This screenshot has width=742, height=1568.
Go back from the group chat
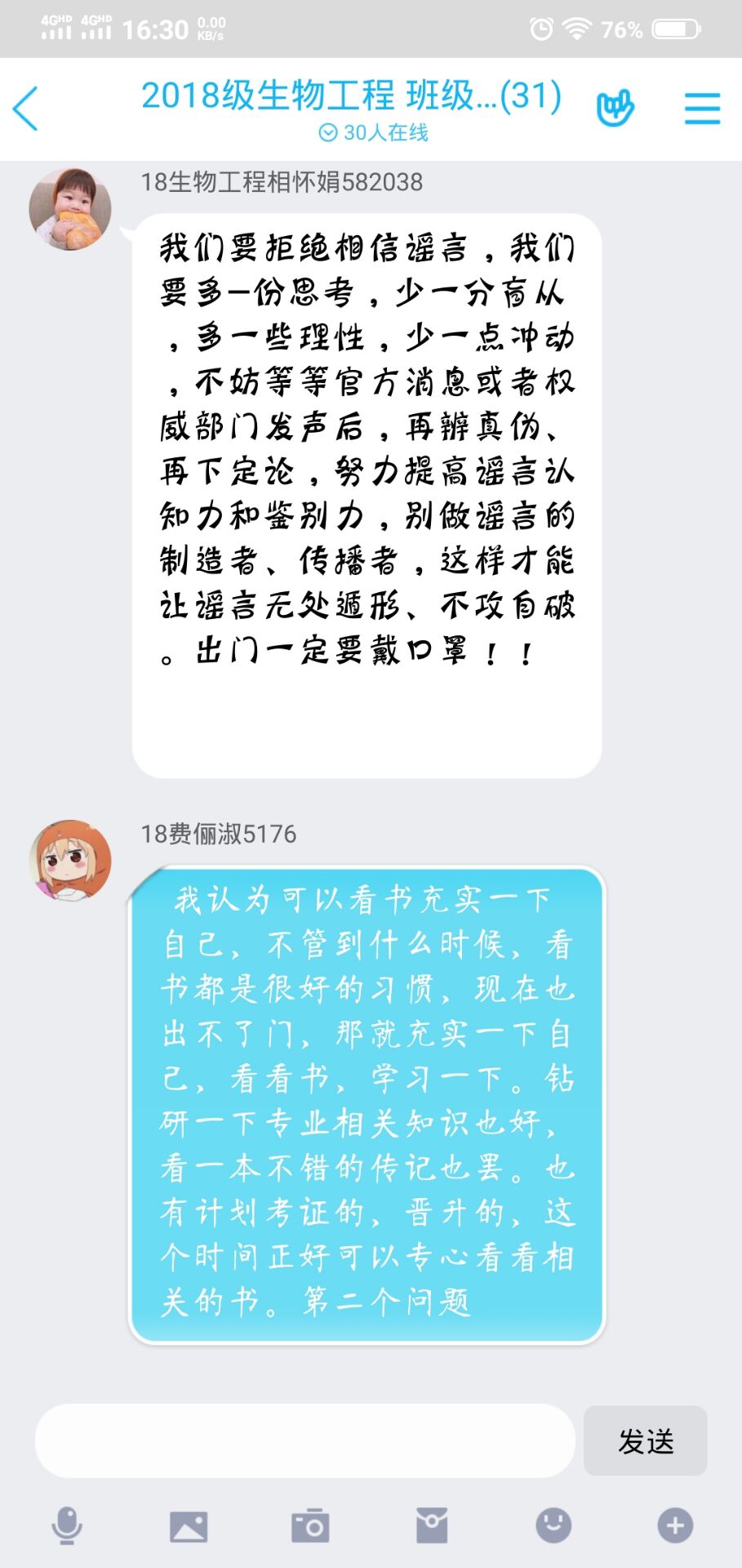26,109
